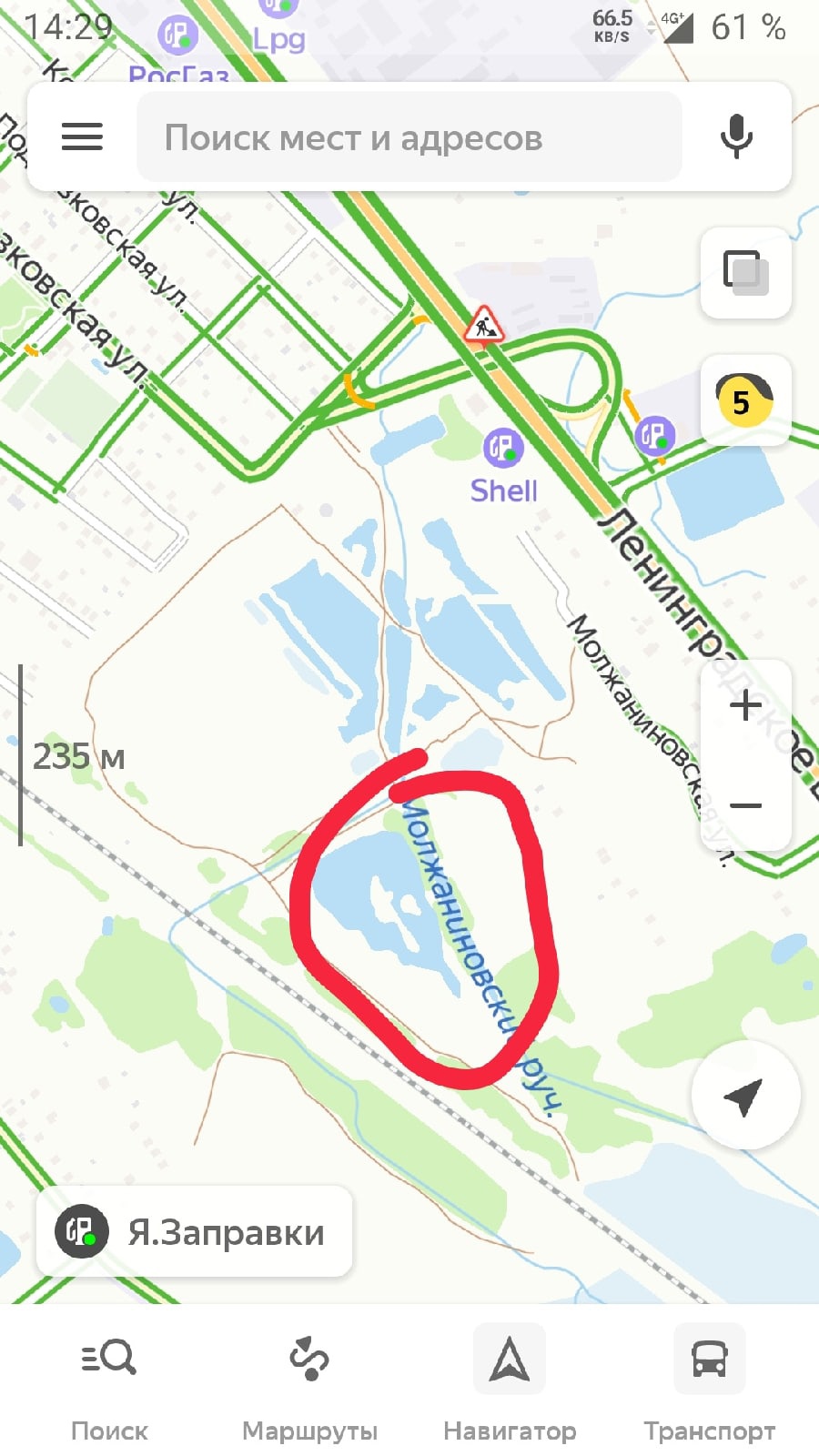Zoom out of the map
Viewport: 819px width, 1456px height.
point(745,805)
